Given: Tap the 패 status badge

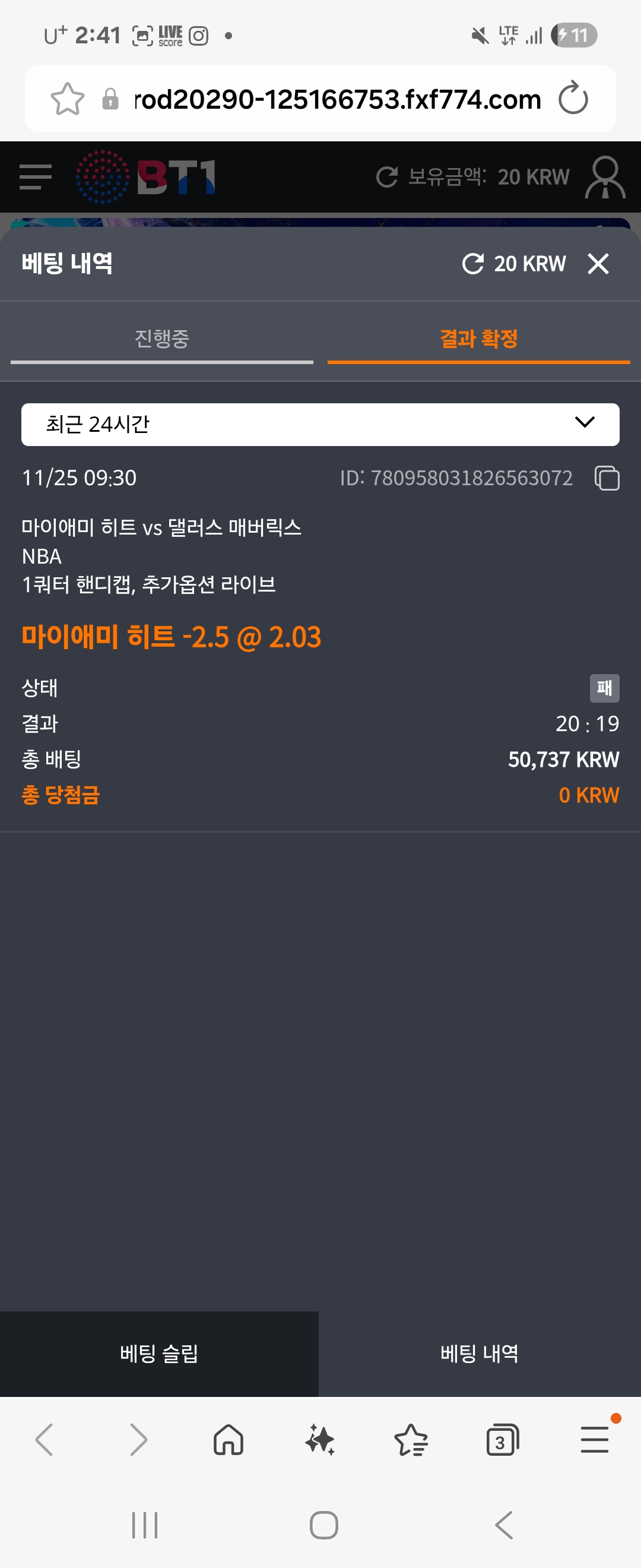Looking at the screenshot, I should pyautogui.click(x=605, y=687).
